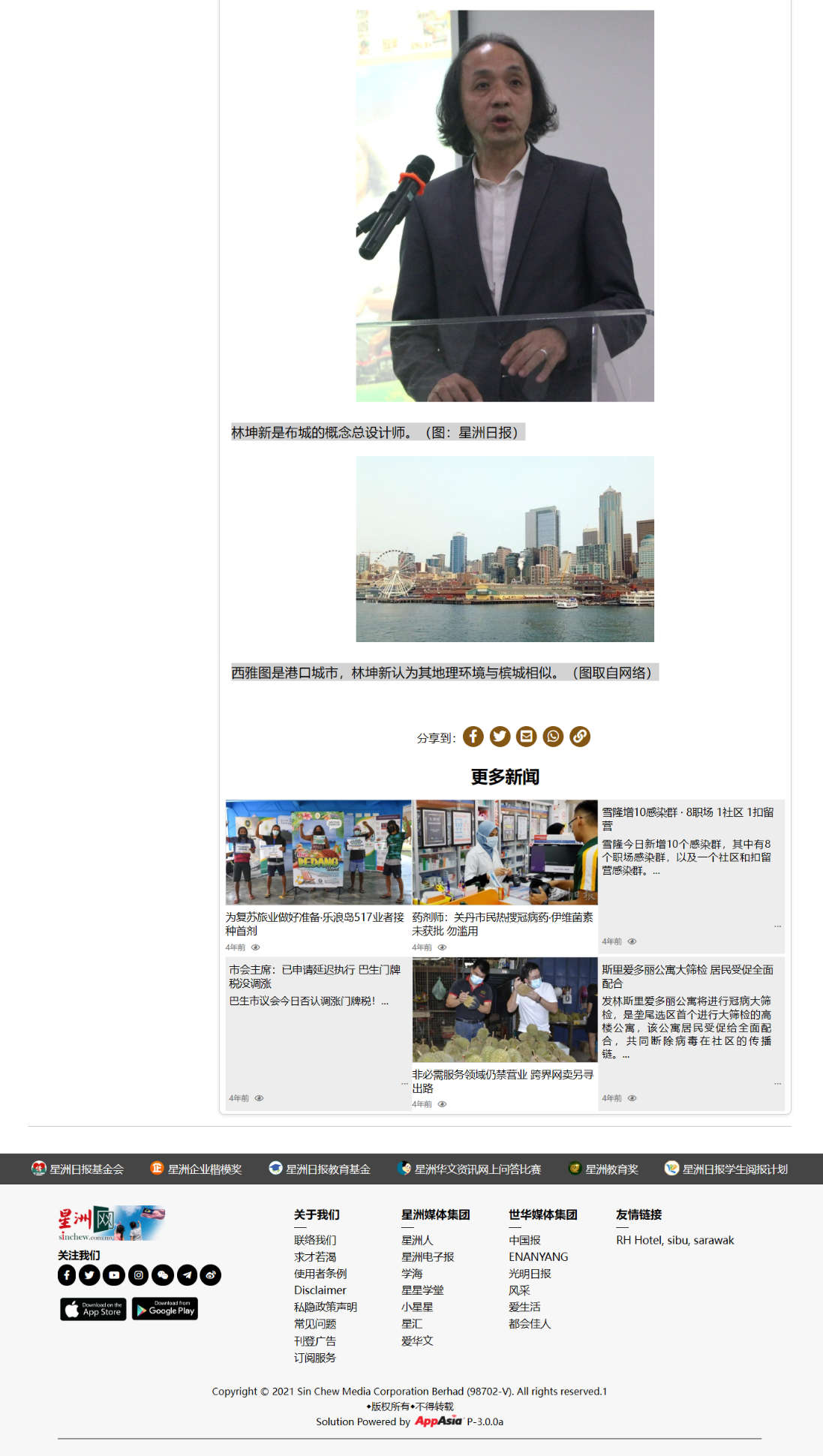Read 斯里爱多丽公寓大筛检 news item
Viewport: 823px width, 1456px height.
click(687, 976)
